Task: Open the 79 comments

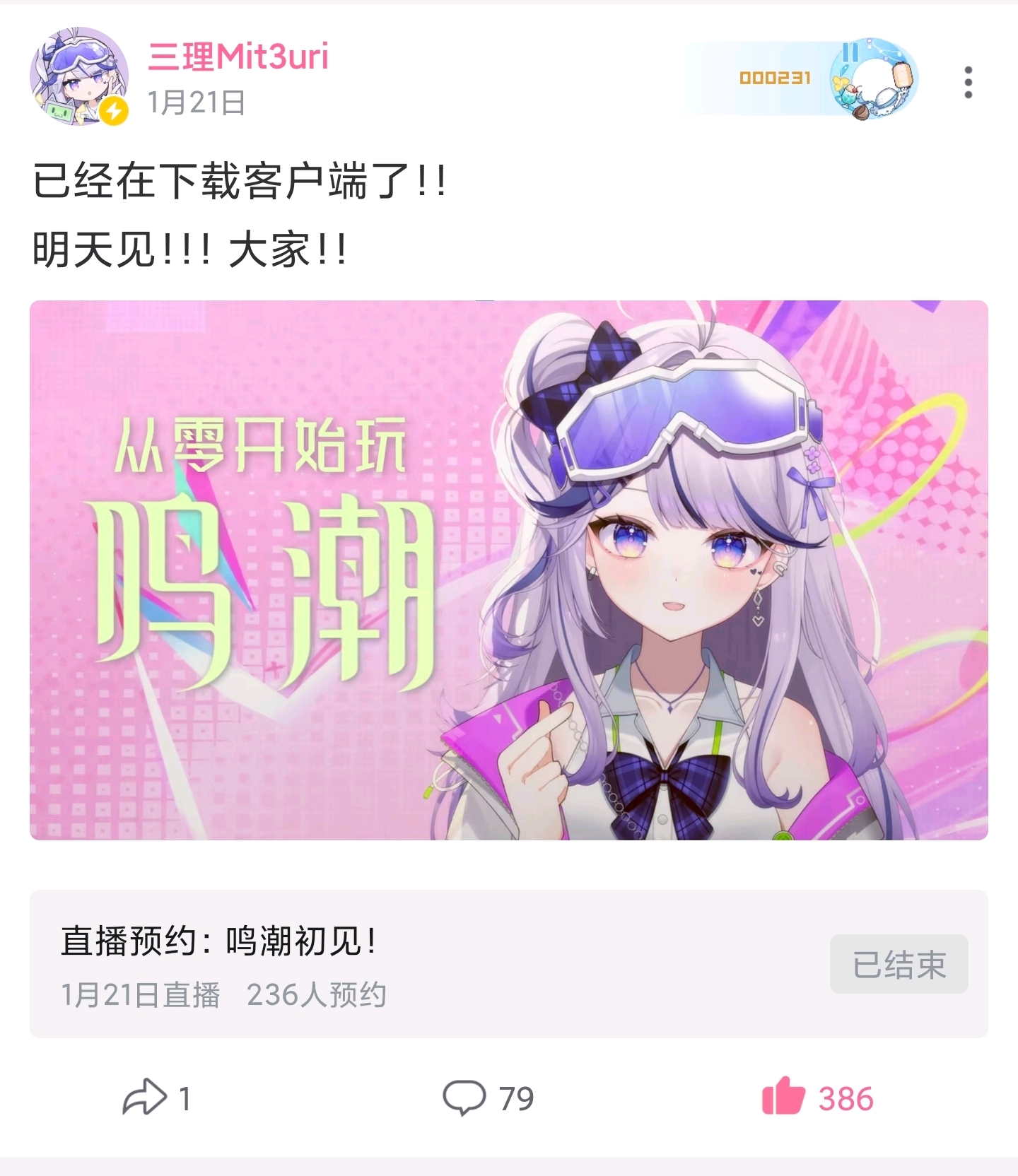Action: [x=488, y=1098]
